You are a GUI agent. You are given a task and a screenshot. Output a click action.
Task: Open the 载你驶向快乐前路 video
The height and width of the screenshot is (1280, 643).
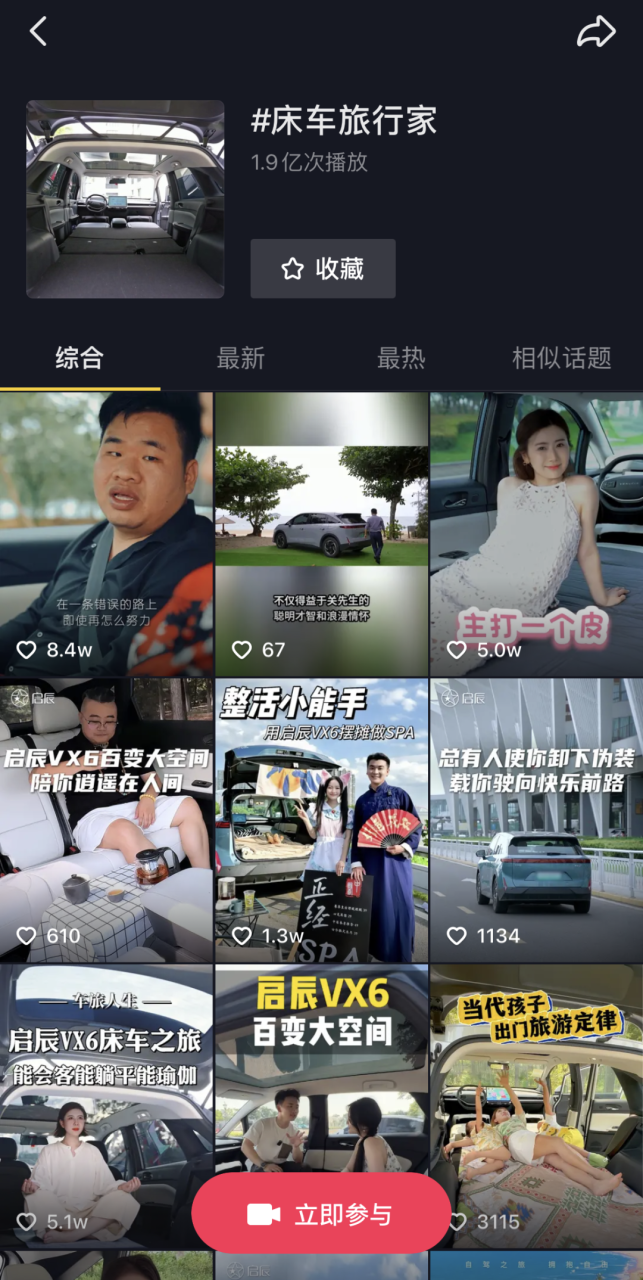coord(536,820)
